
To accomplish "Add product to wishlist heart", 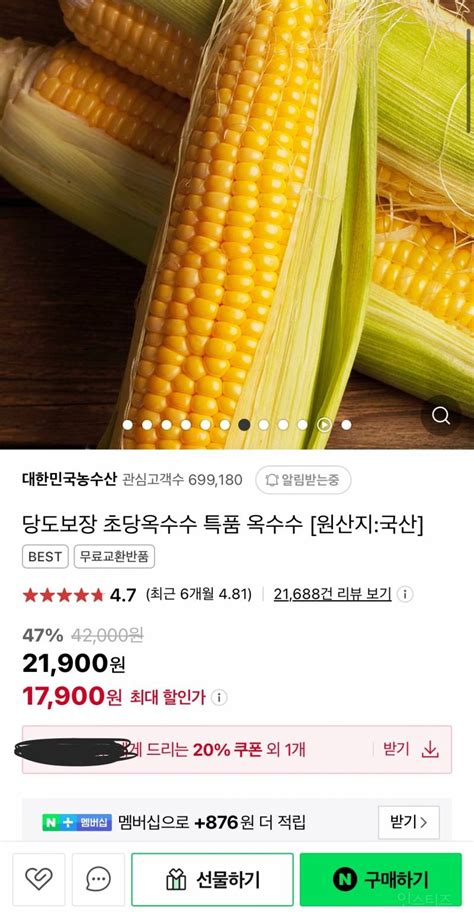I will [x=39, y=879].
